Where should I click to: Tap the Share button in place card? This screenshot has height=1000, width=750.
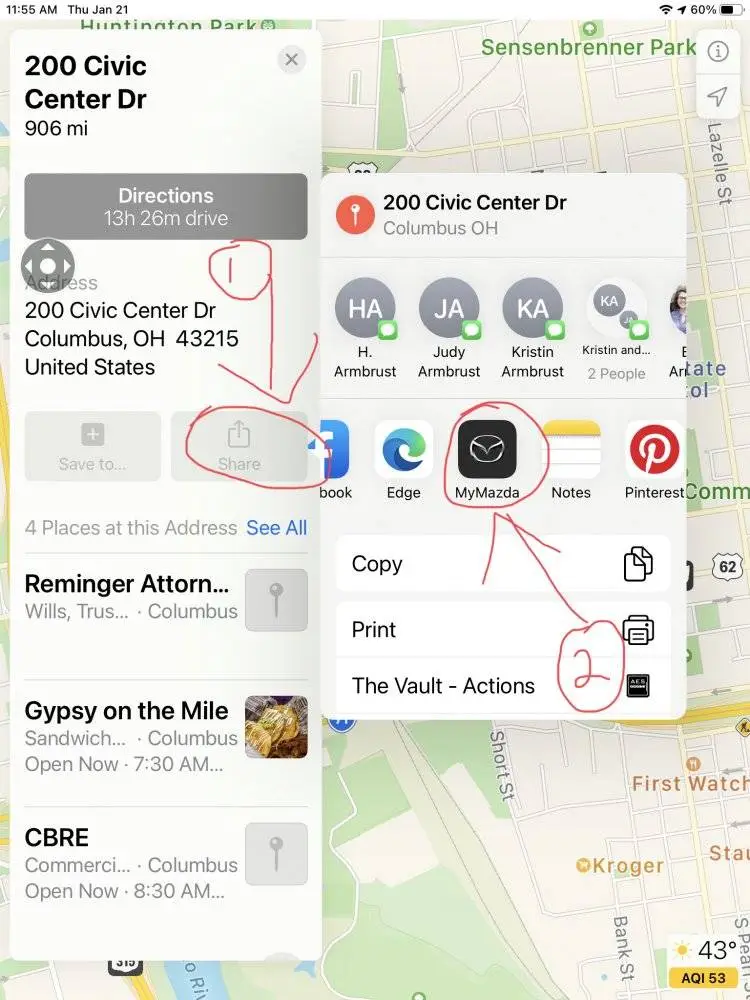pos(239,446)
